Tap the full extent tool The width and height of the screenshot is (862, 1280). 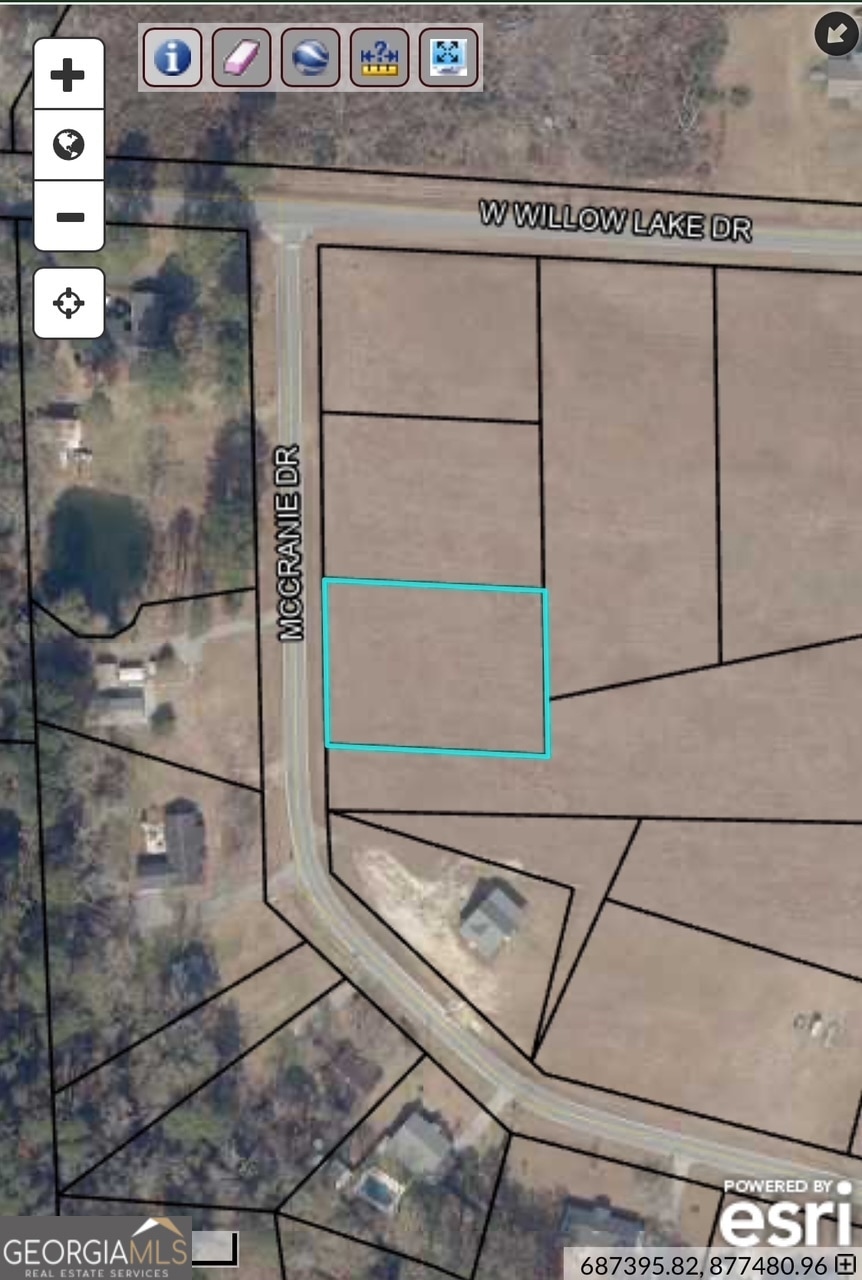tap(448, 58)
